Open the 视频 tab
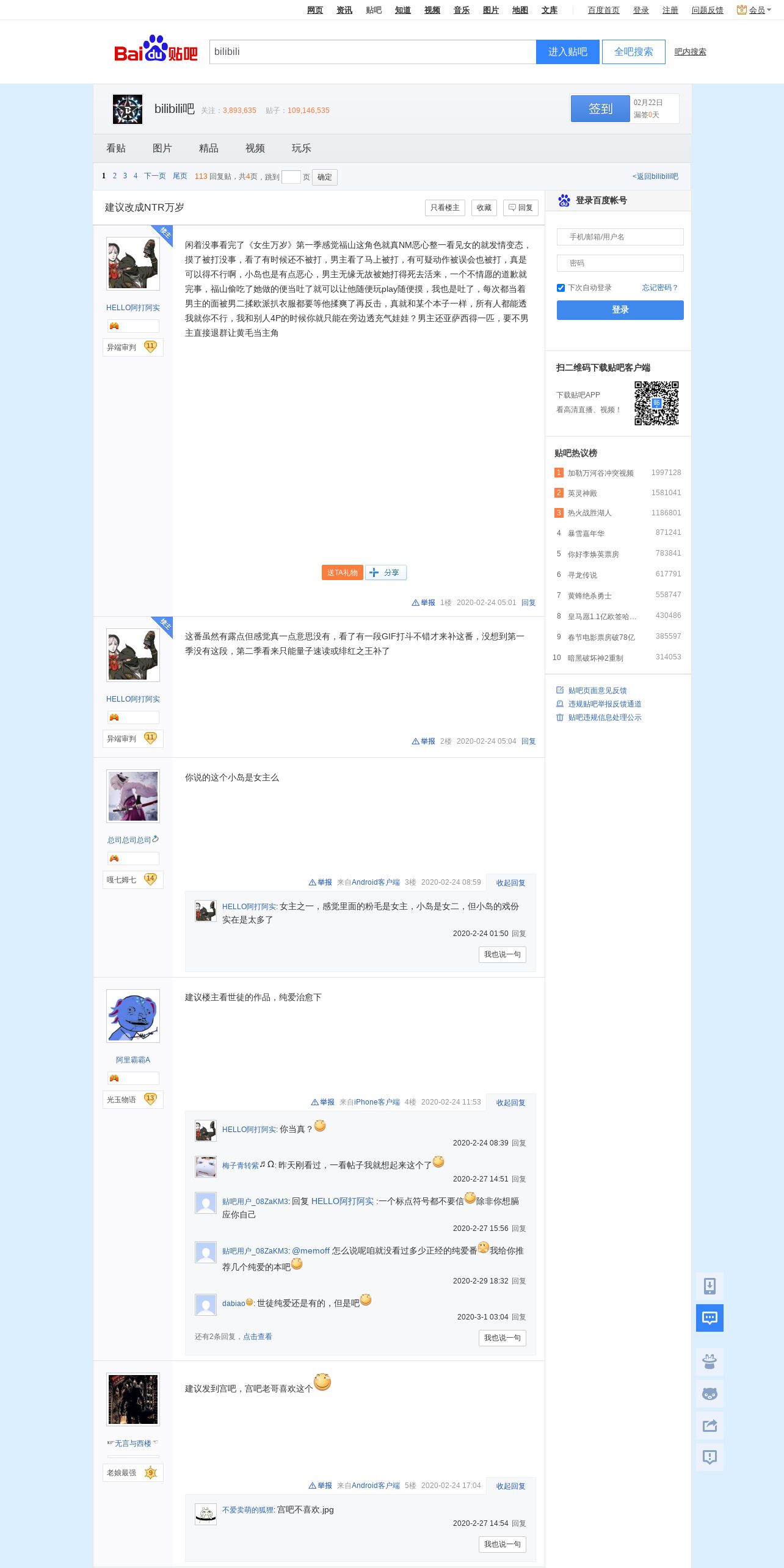 pos(255,148)
